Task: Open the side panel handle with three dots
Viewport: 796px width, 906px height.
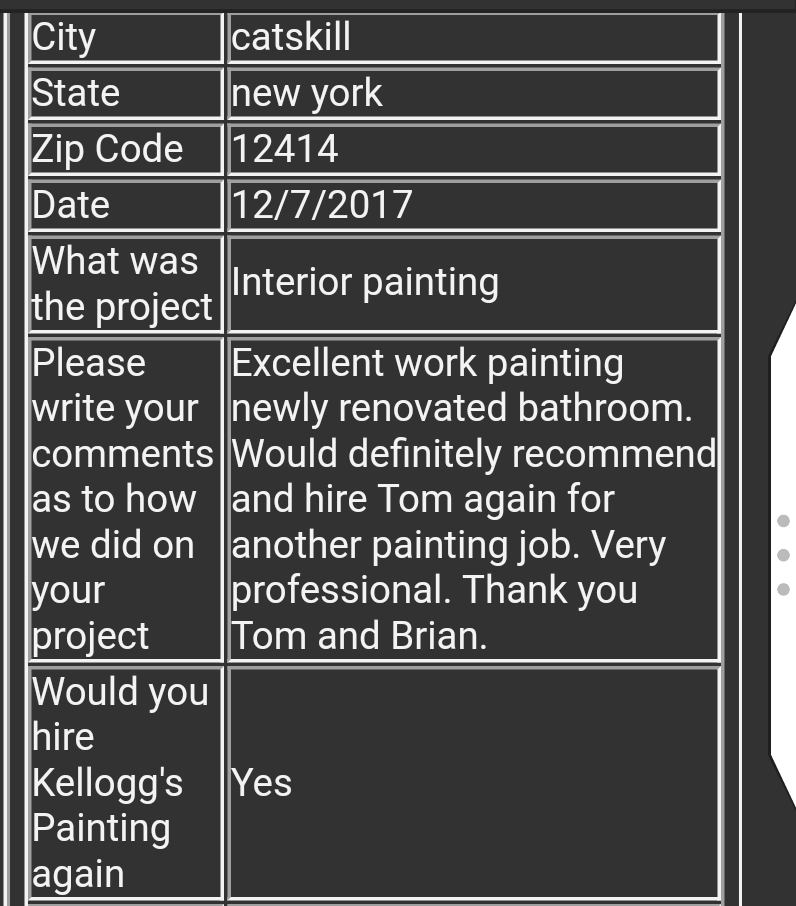Action: coord(783,555)
